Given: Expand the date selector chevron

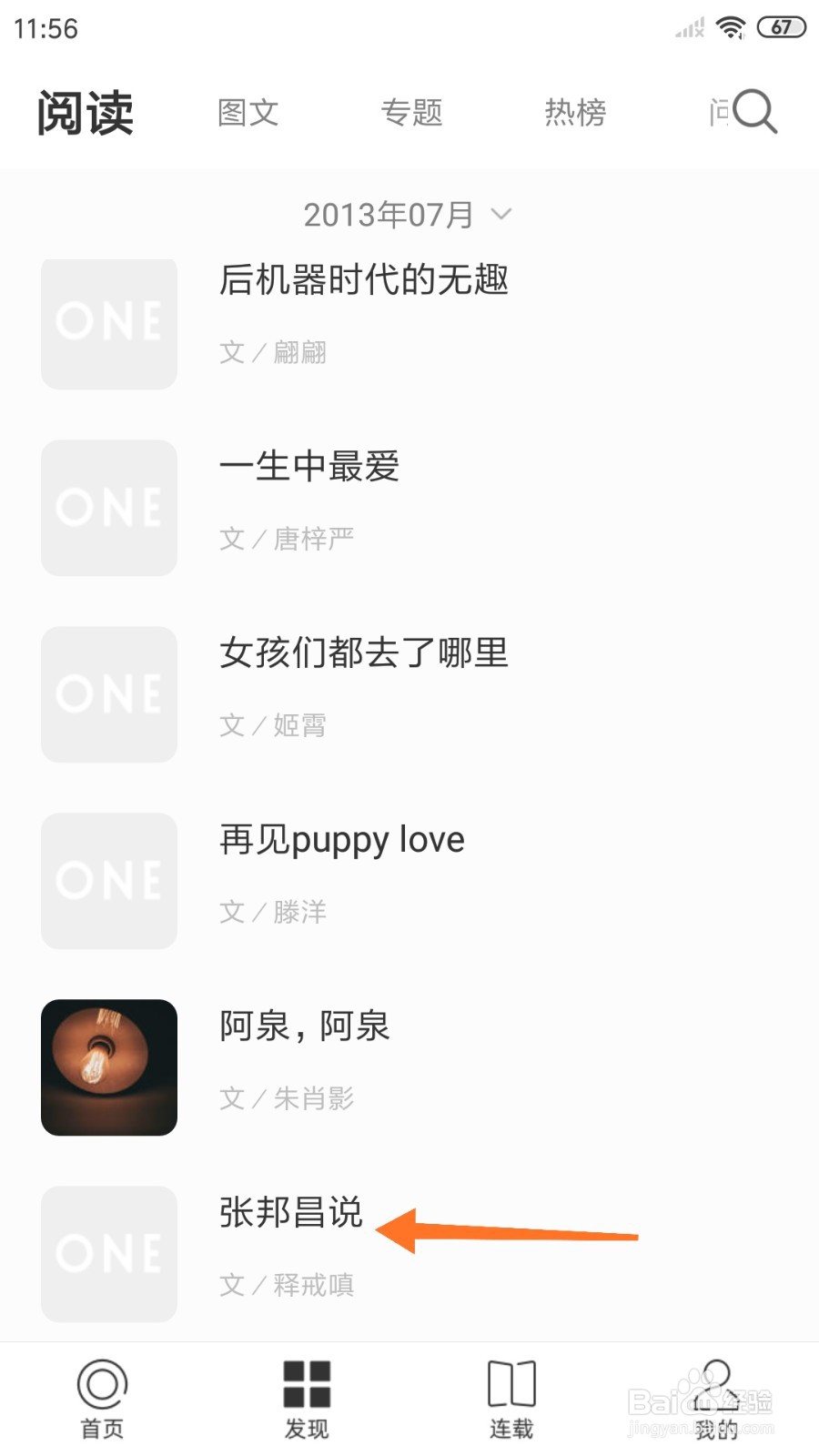Looking at the screenshot, I should point(500,215).
